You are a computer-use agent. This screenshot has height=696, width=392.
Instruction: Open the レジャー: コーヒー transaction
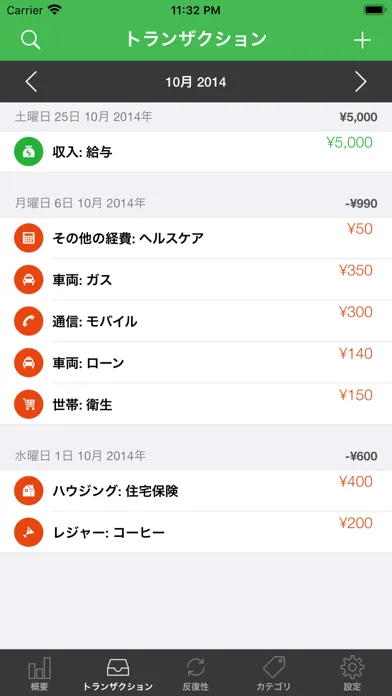pos(196,532)
